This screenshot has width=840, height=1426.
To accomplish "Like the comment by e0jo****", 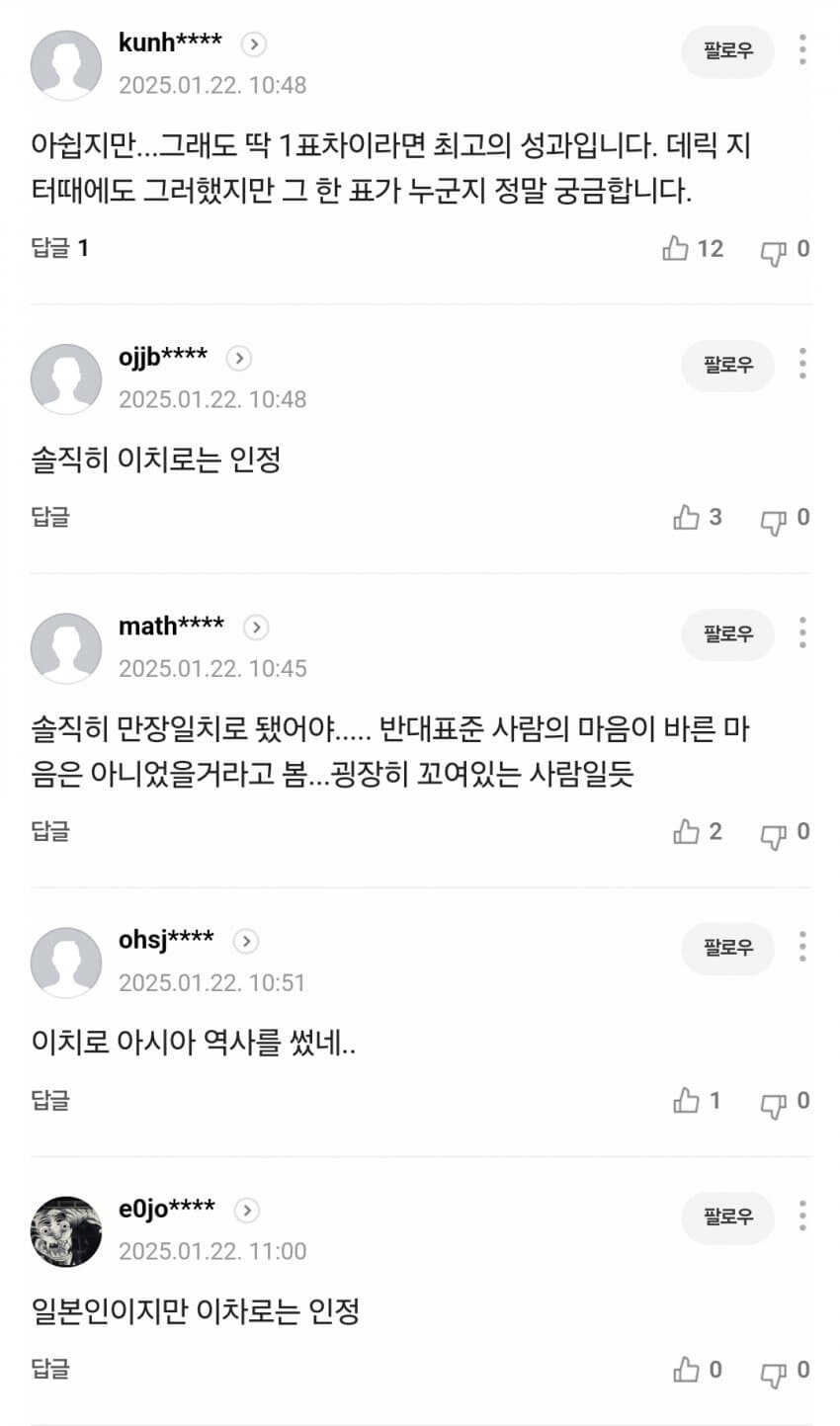I will point(687,1370).
